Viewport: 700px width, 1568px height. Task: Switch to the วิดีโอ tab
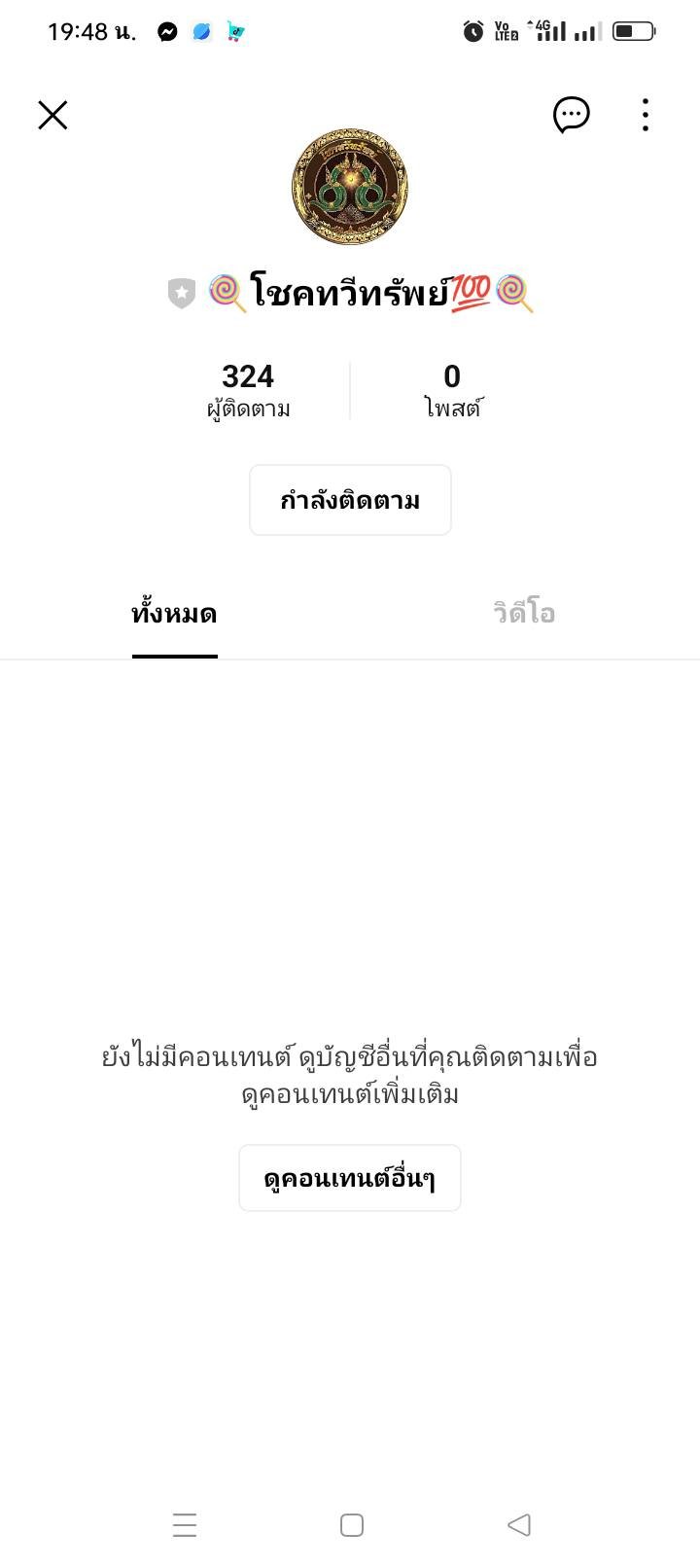tap(524, 614)
